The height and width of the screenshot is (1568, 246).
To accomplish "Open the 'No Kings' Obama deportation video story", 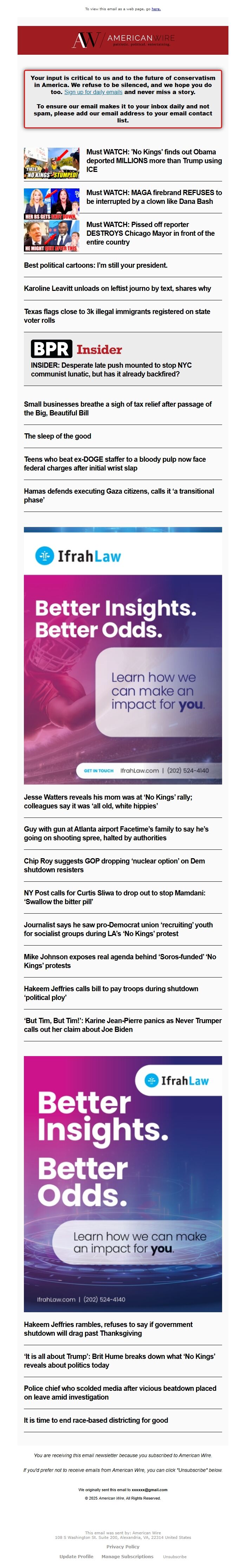I will click(x=154, y=161).
